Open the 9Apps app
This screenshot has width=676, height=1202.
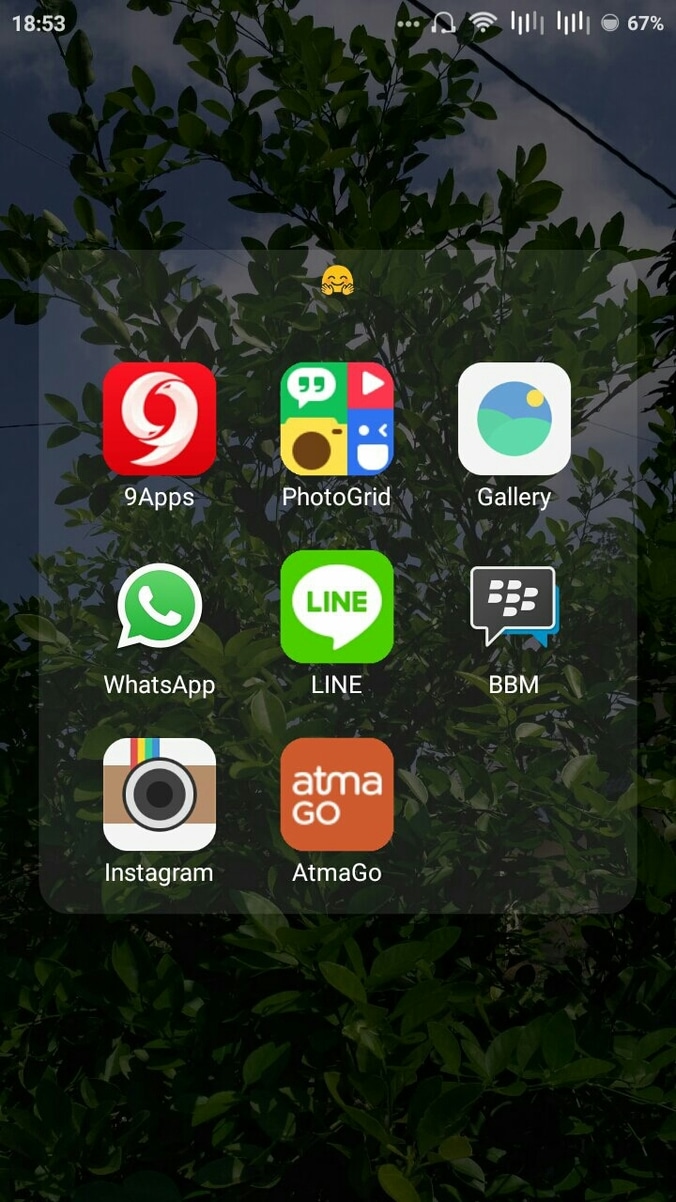(x=159, y=419)
